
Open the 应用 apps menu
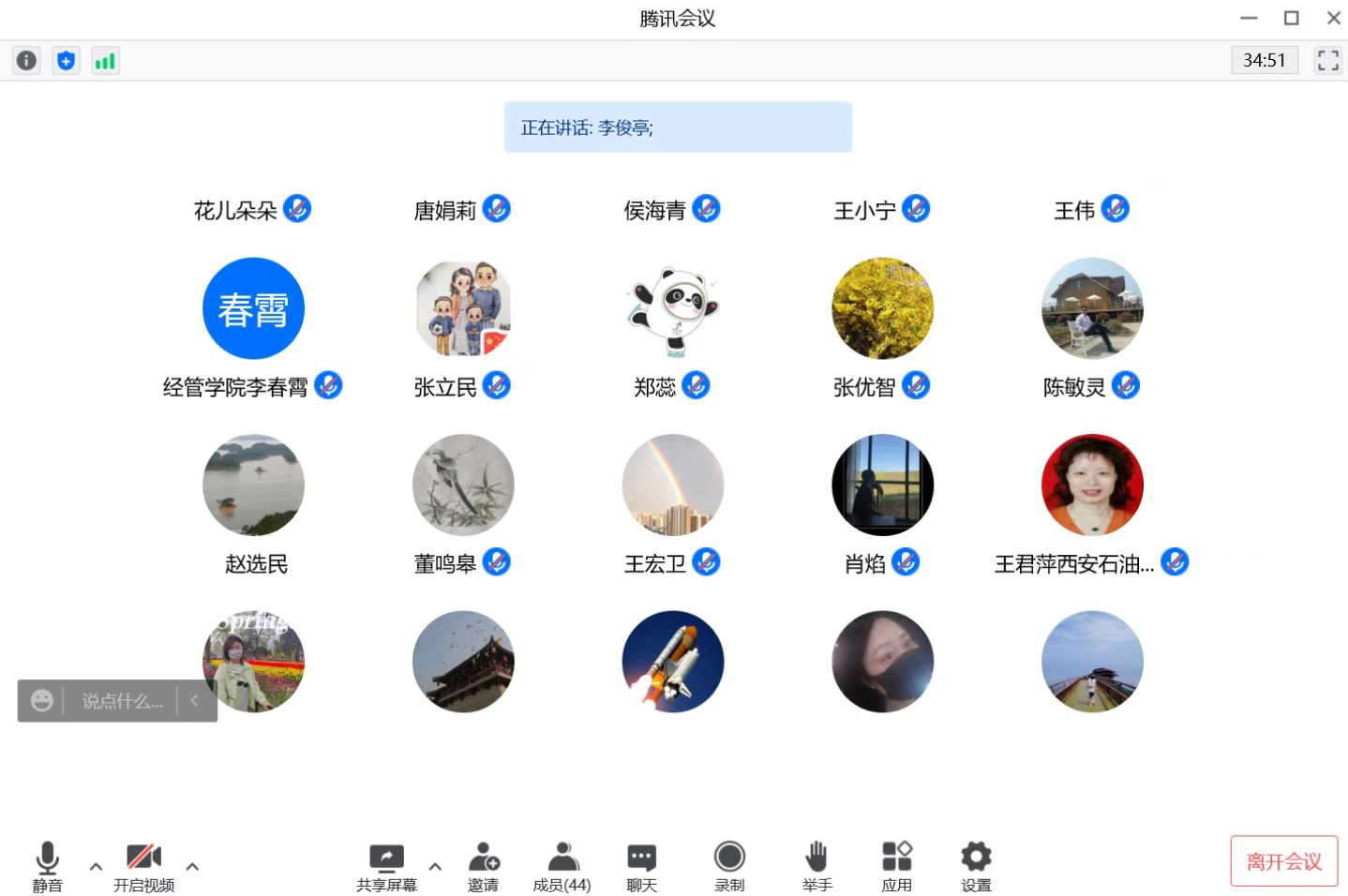[x=896, y=865]
